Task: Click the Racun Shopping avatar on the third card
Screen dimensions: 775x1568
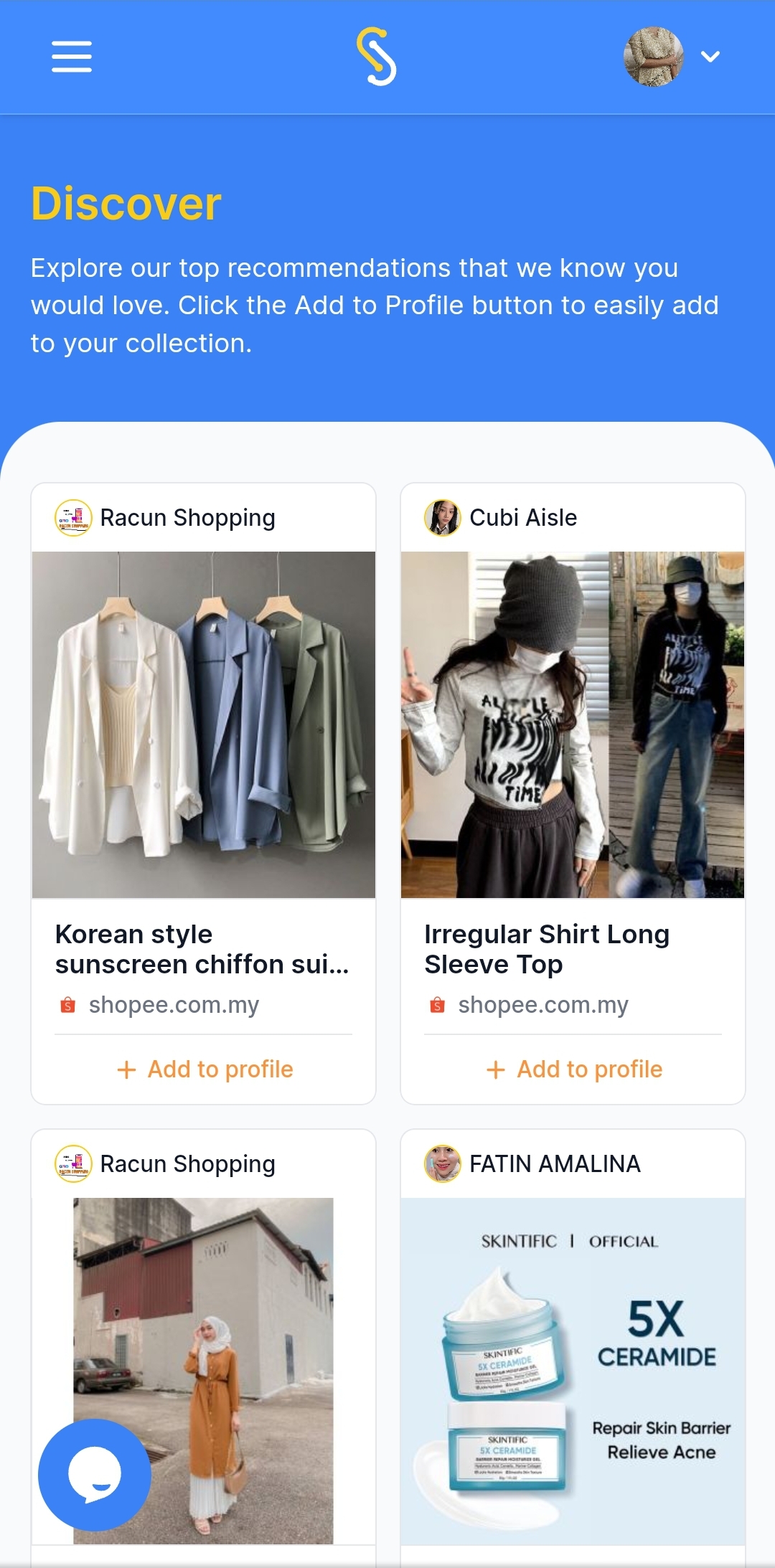Action: [72, 1163]
